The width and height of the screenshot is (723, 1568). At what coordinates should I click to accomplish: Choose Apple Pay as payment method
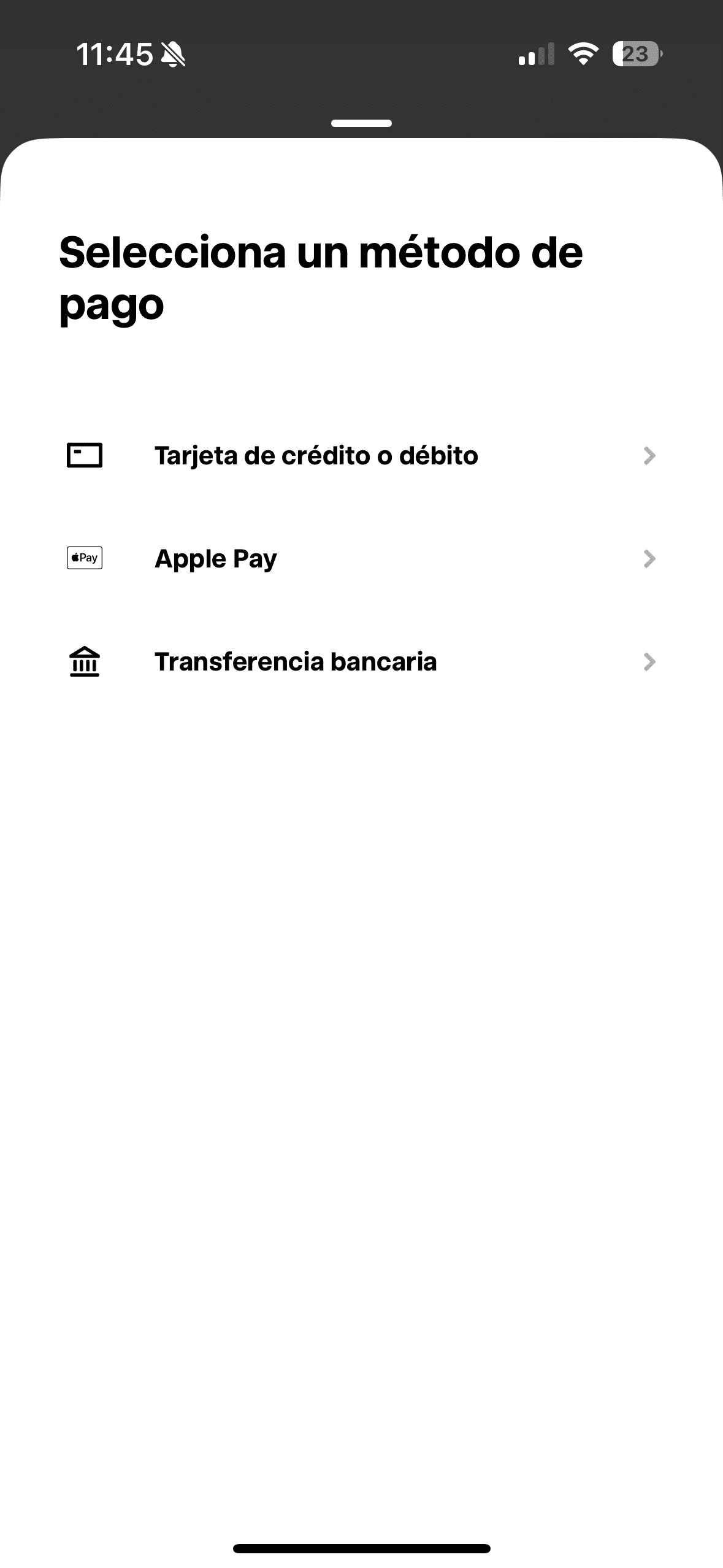(x=216, y=559)
